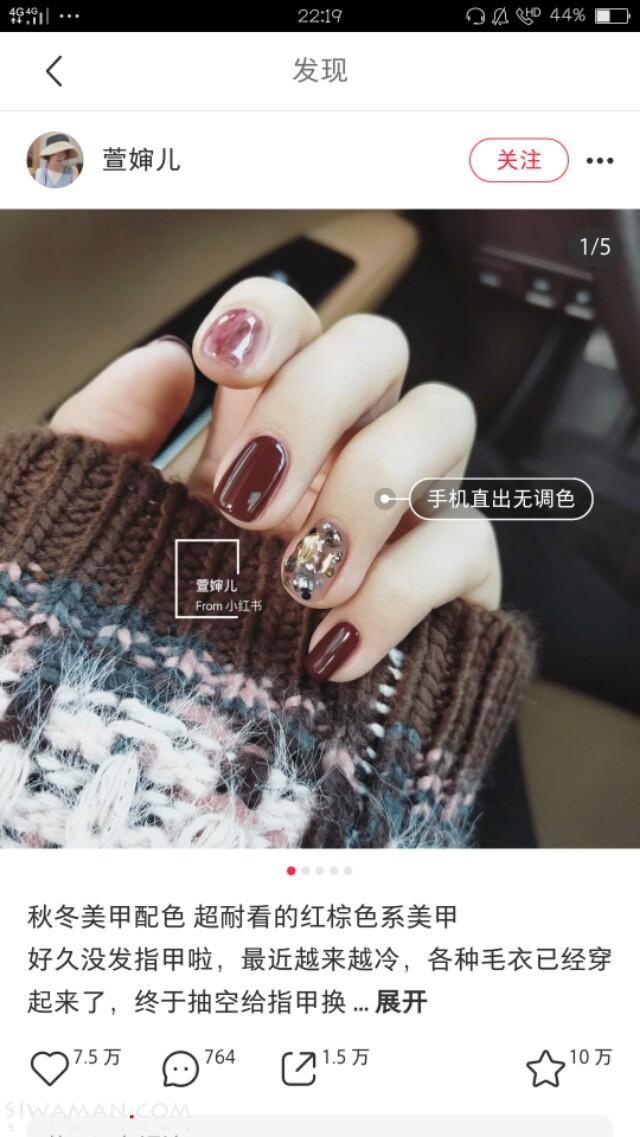Follow 萱婶儿 with the 关注 button
The image size is (640, 1137).
click(518, 160)
